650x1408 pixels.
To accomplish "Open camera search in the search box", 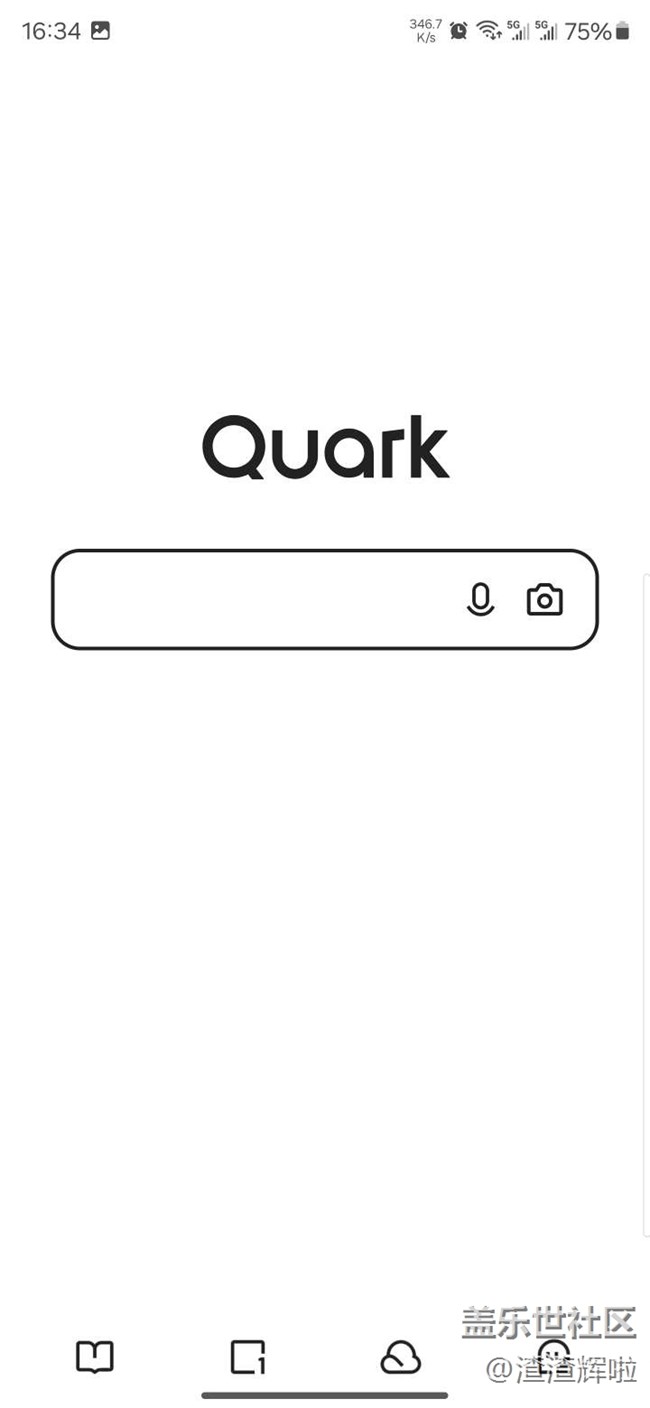I will point(545,600).
